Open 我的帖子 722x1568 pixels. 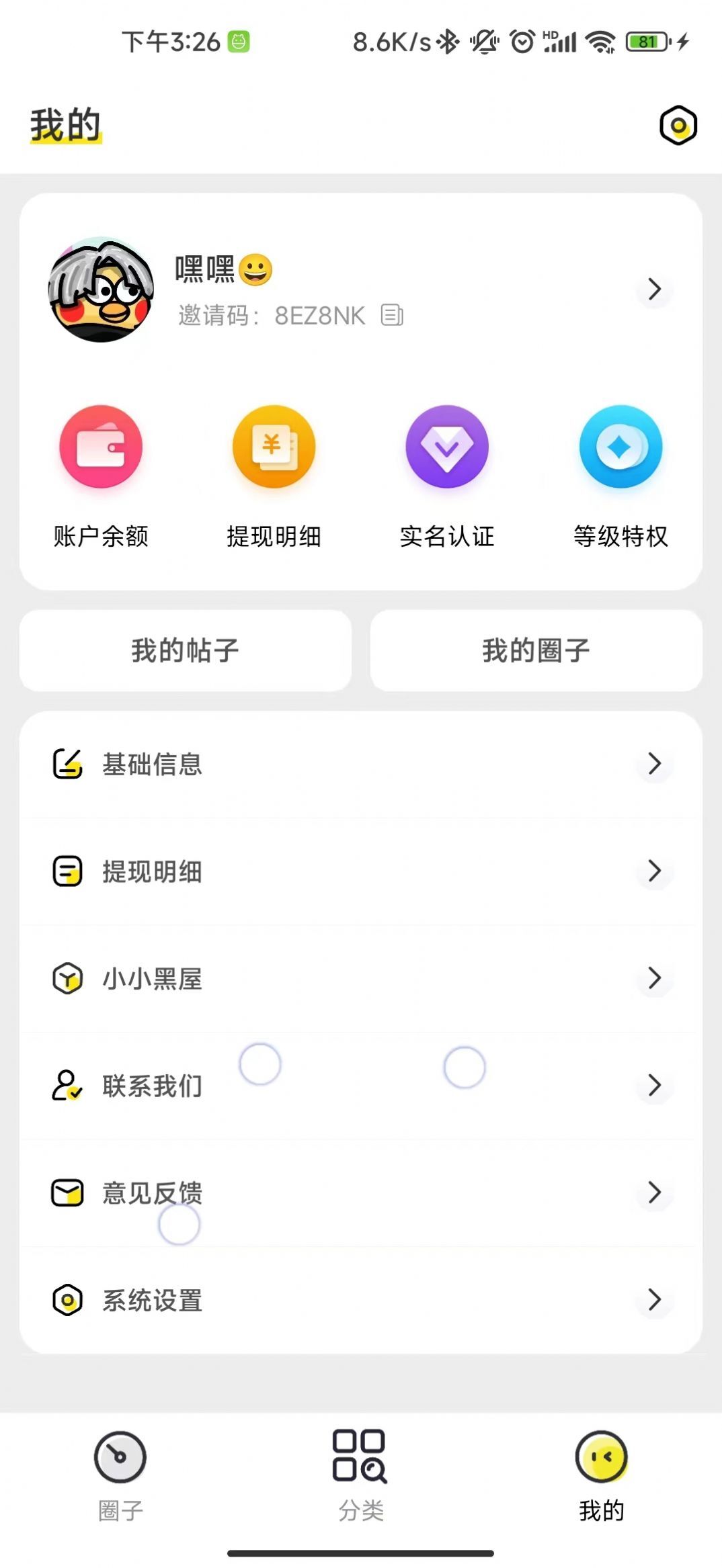[186, 650]
